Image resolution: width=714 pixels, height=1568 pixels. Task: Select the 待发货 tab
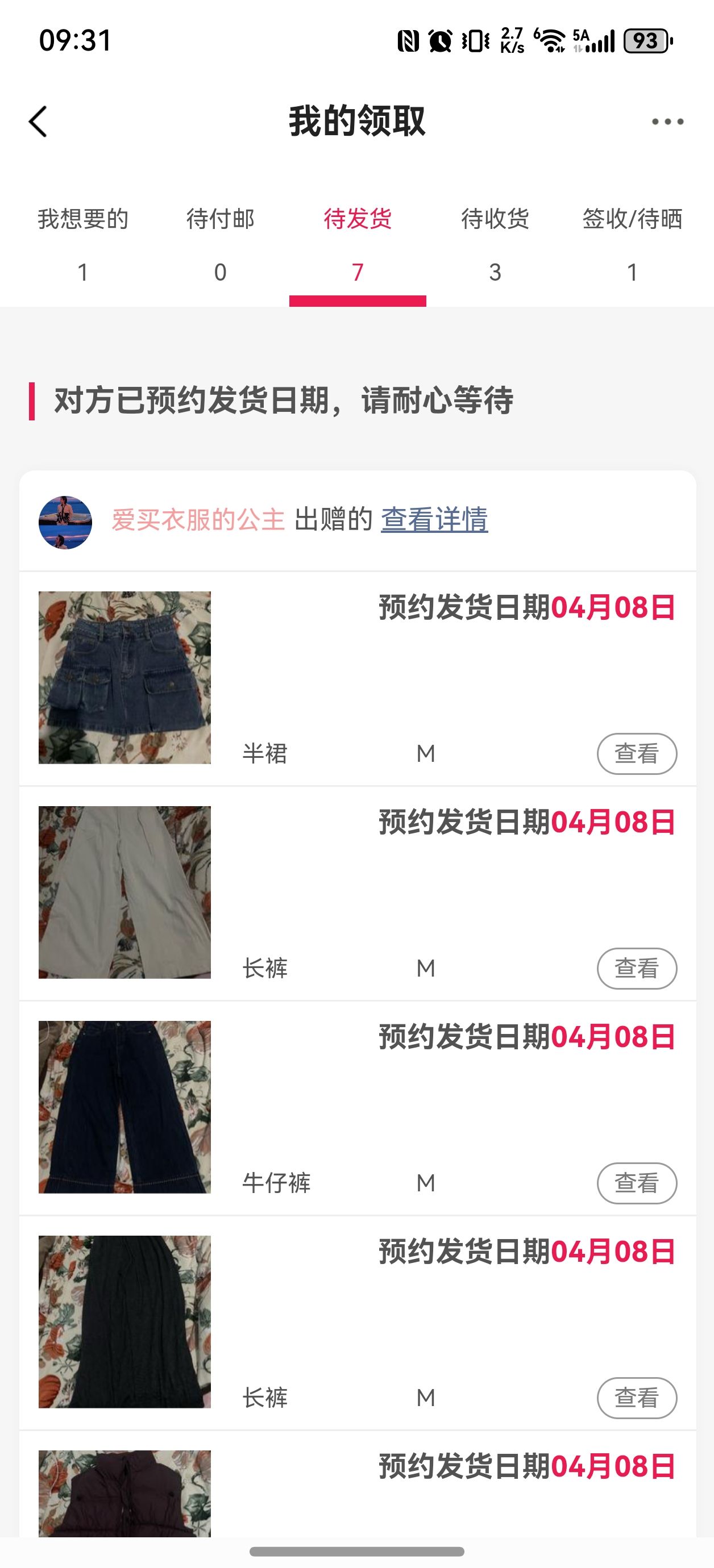pyautogui.click(x=358, y=244)
